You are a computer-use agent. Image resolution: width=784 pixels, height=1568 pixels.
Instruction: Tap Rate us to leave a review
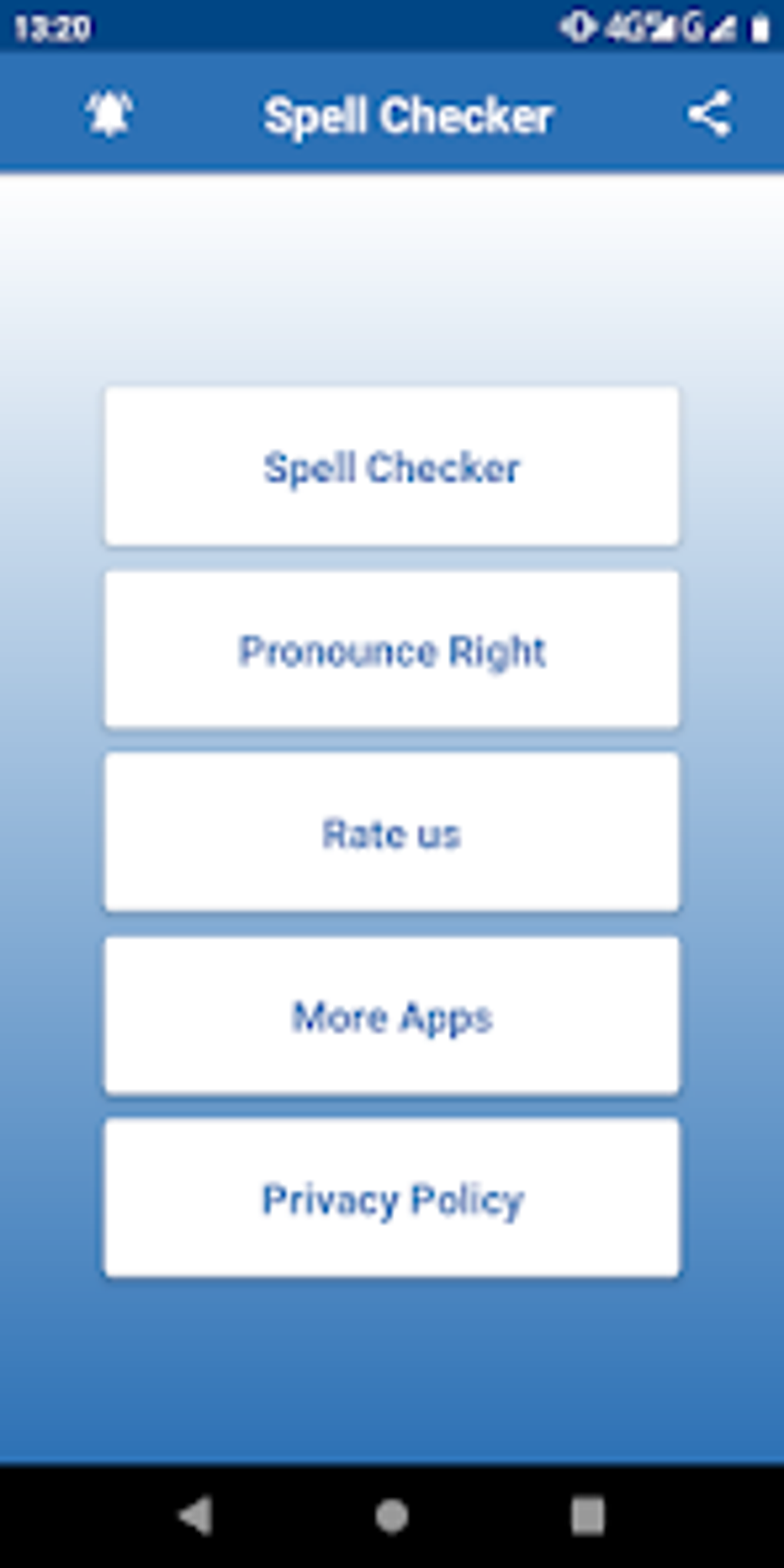(x=391, y=832)
